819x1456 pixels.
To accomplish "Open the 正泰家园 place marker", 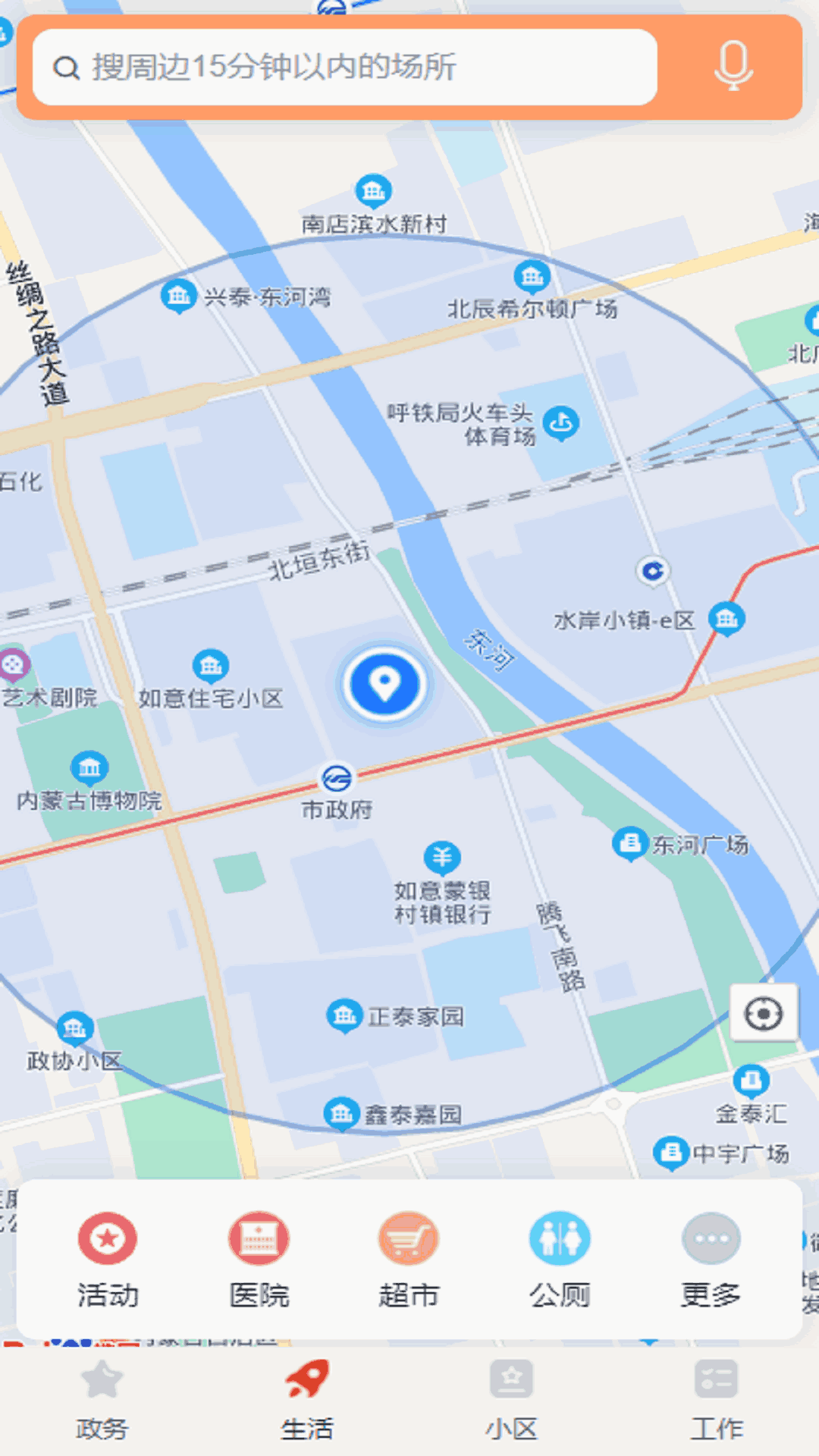I will pos(344,1014).
